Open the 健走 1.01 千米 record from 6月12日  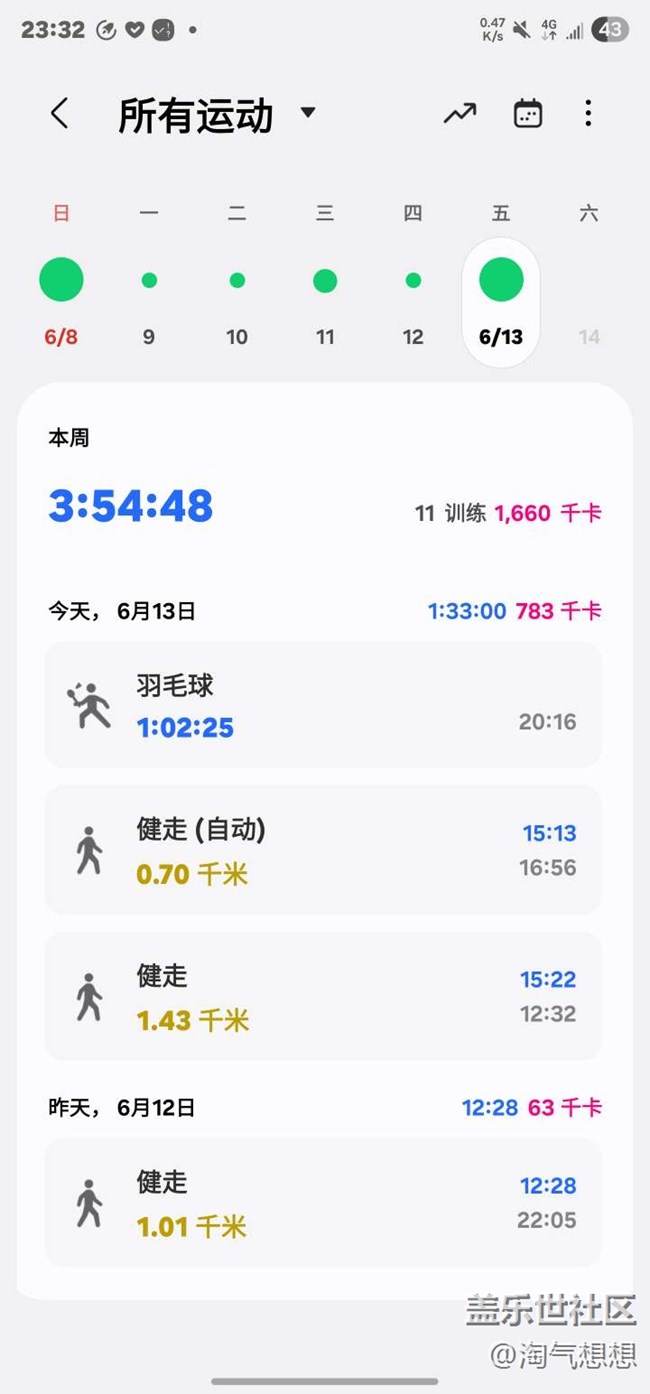point(323,1203)
